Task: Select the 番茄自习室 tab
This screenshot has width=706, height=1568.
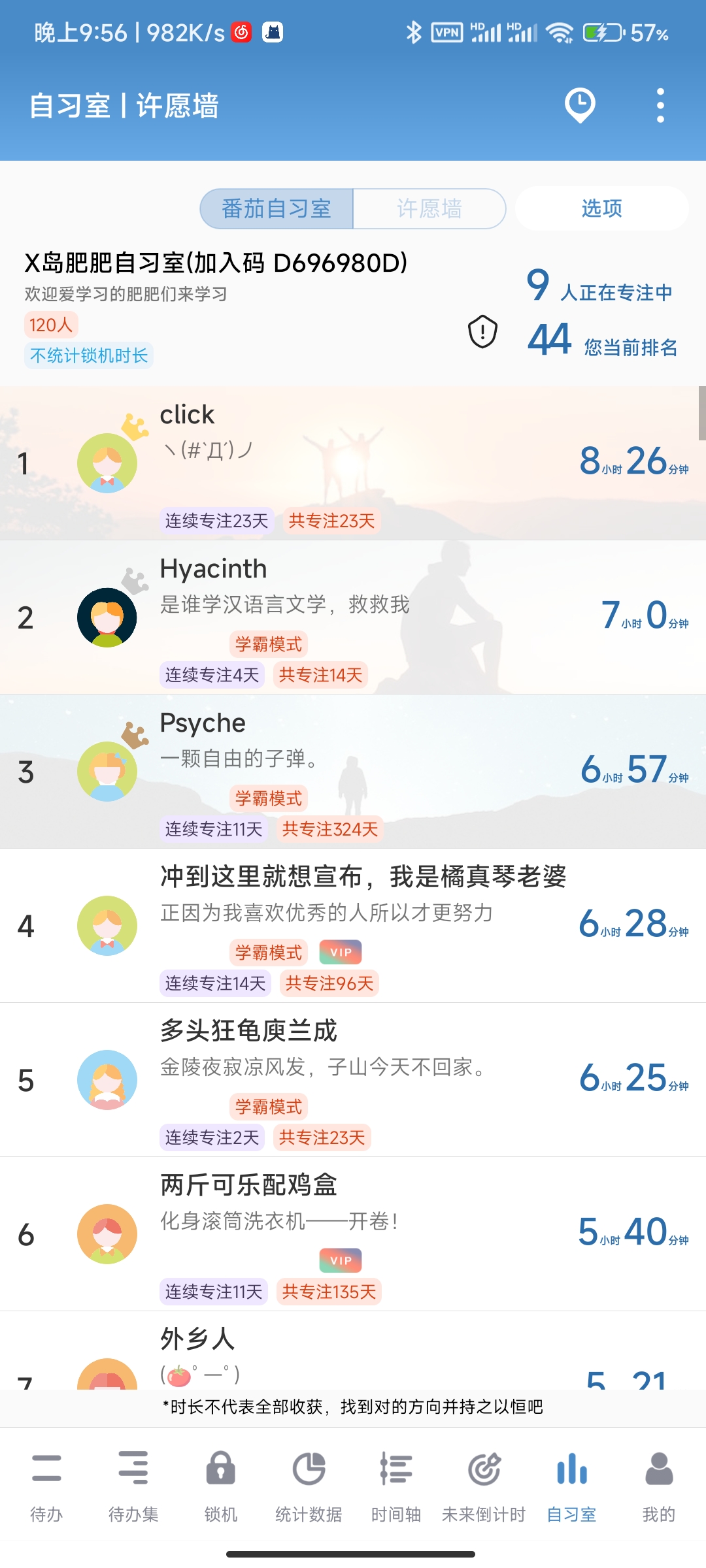Action: point(277,209)
